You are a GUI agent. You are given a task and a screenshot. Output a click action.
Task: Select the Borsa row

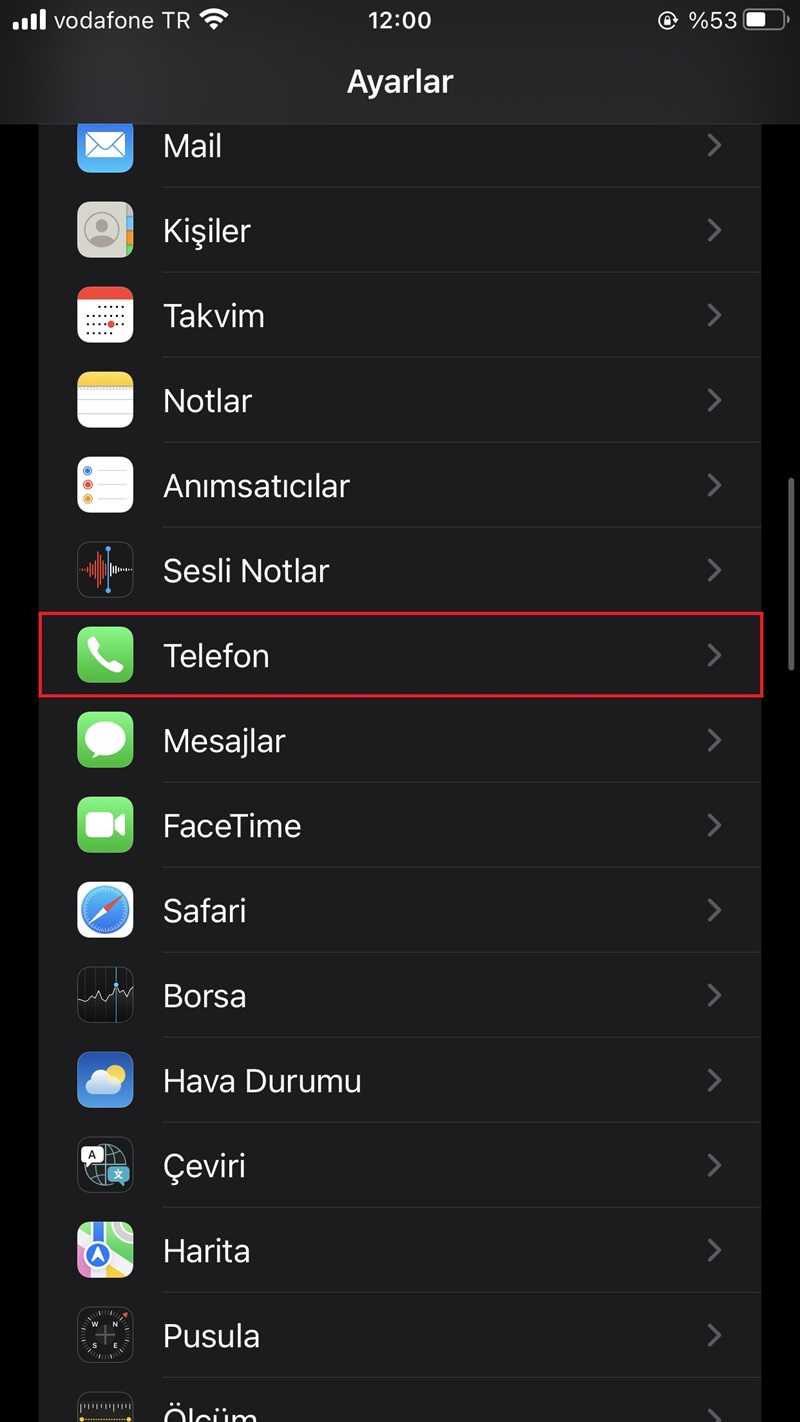click(x=400, y=996)
